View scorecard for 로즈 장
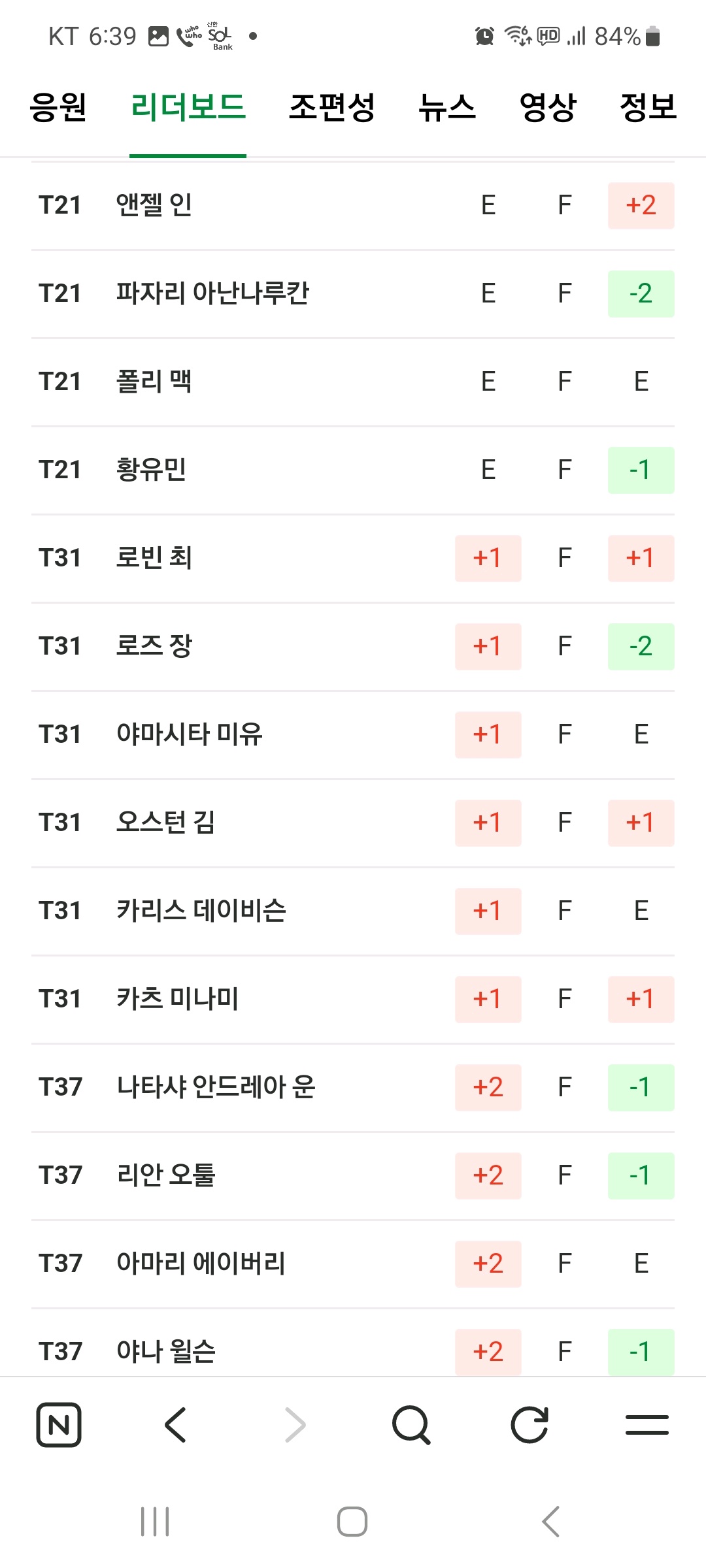This screenshot has width=706, height=1568. coord(353,647)
